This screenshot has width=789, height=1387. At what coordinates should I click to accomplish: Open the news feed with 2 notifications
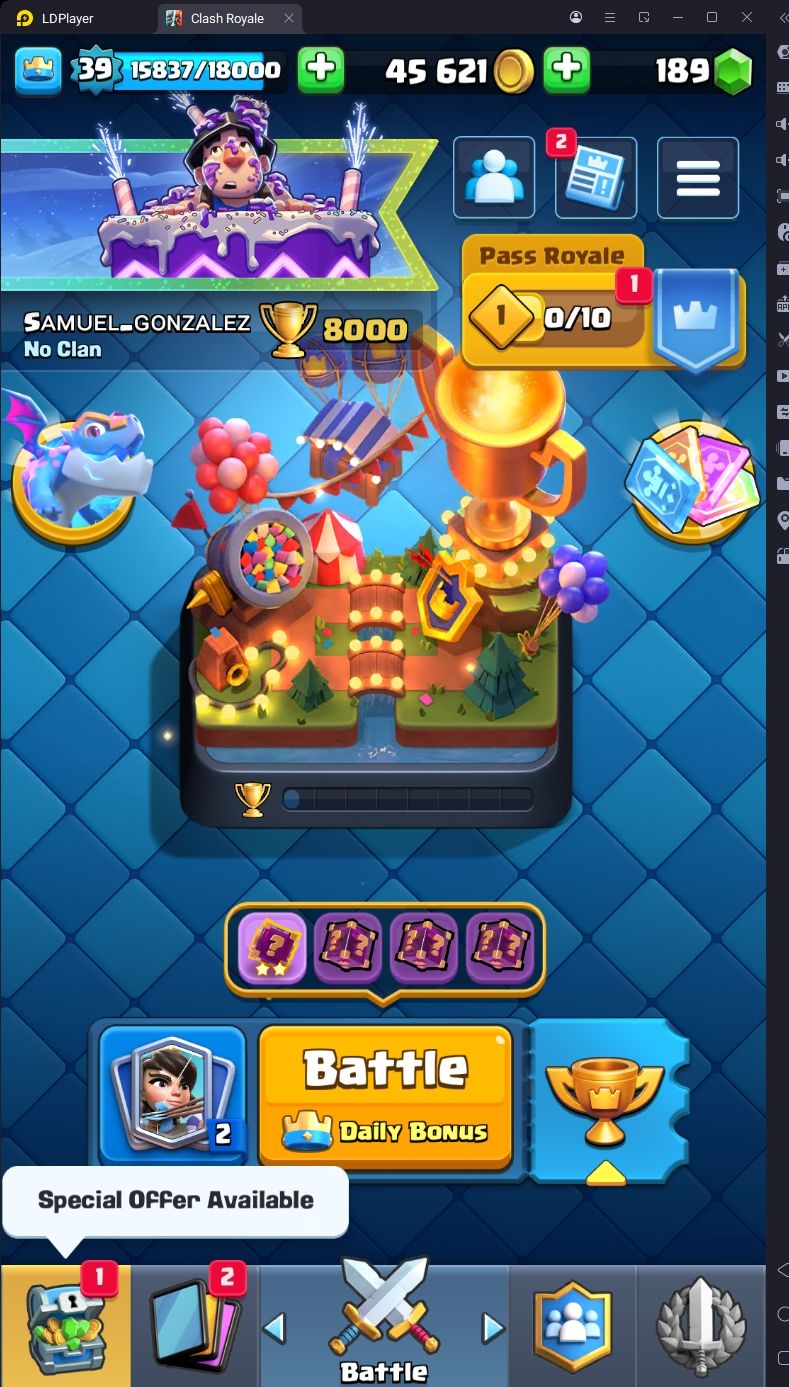(595, 178)
